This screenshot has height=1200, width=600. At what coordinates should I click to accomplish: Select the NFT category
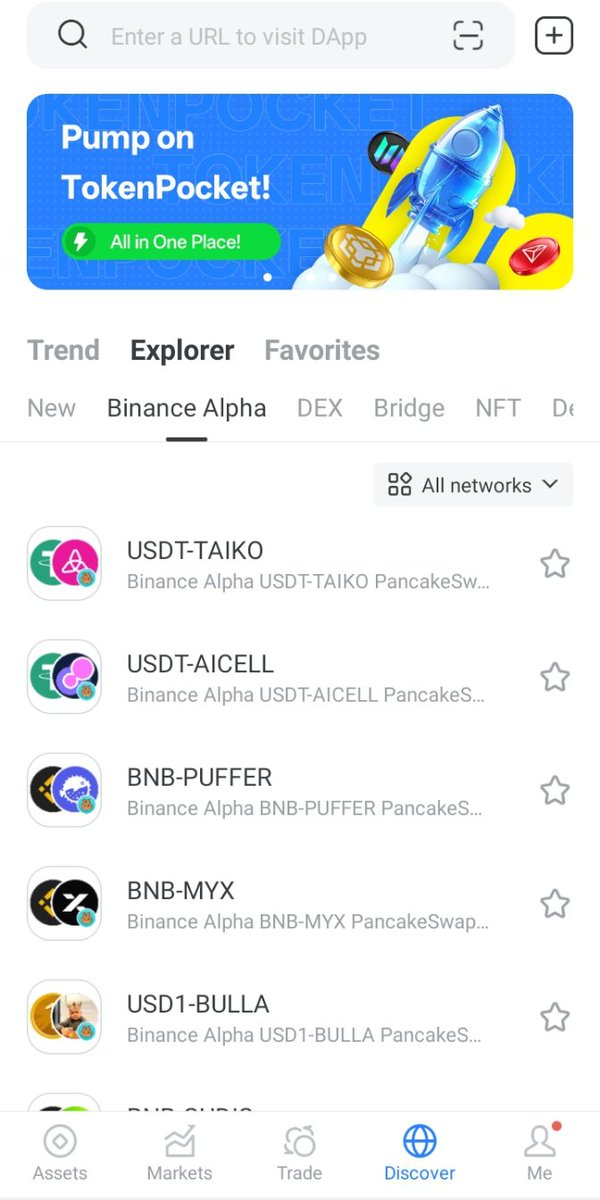click(498, 408)
